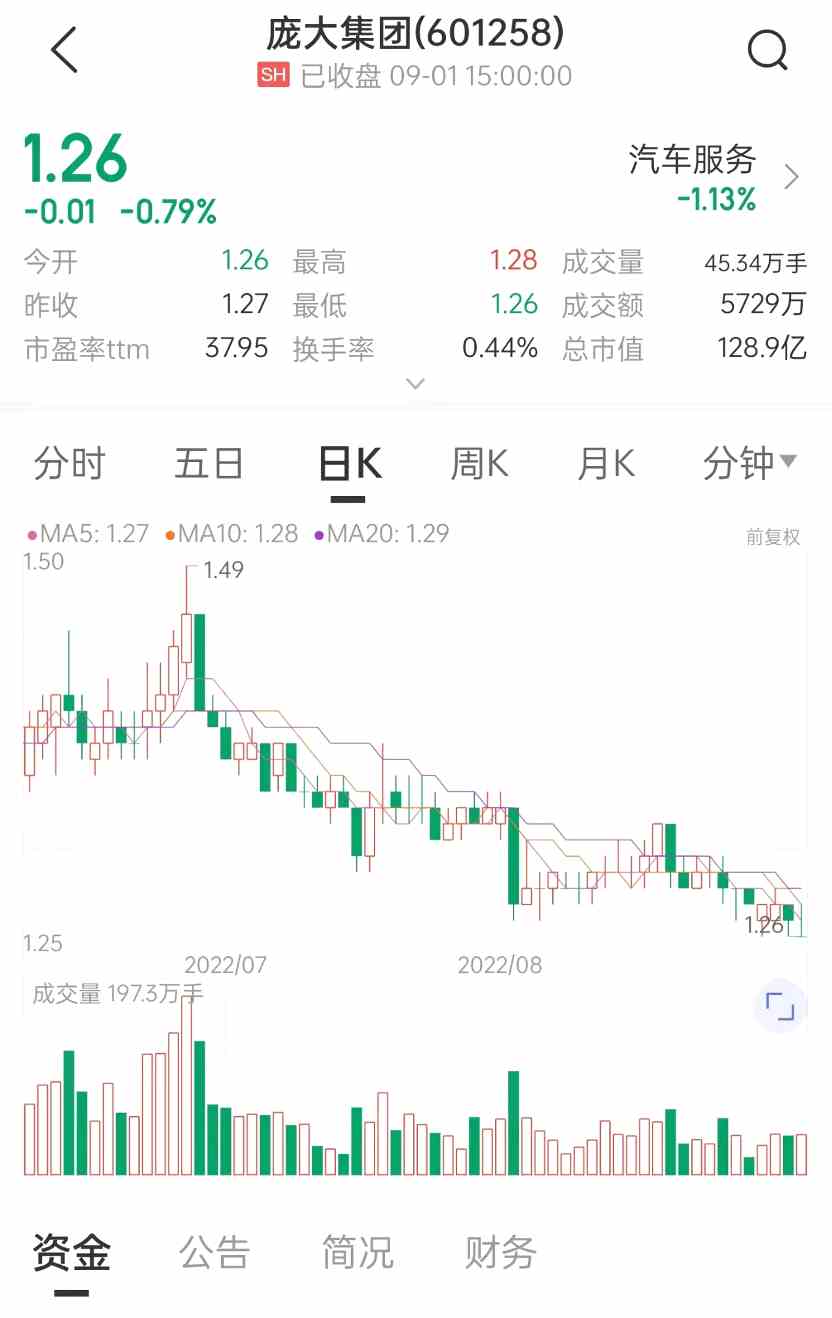Expand the stock details with down chevron
Screen dimensions: 832x1318
coord(415,384)
